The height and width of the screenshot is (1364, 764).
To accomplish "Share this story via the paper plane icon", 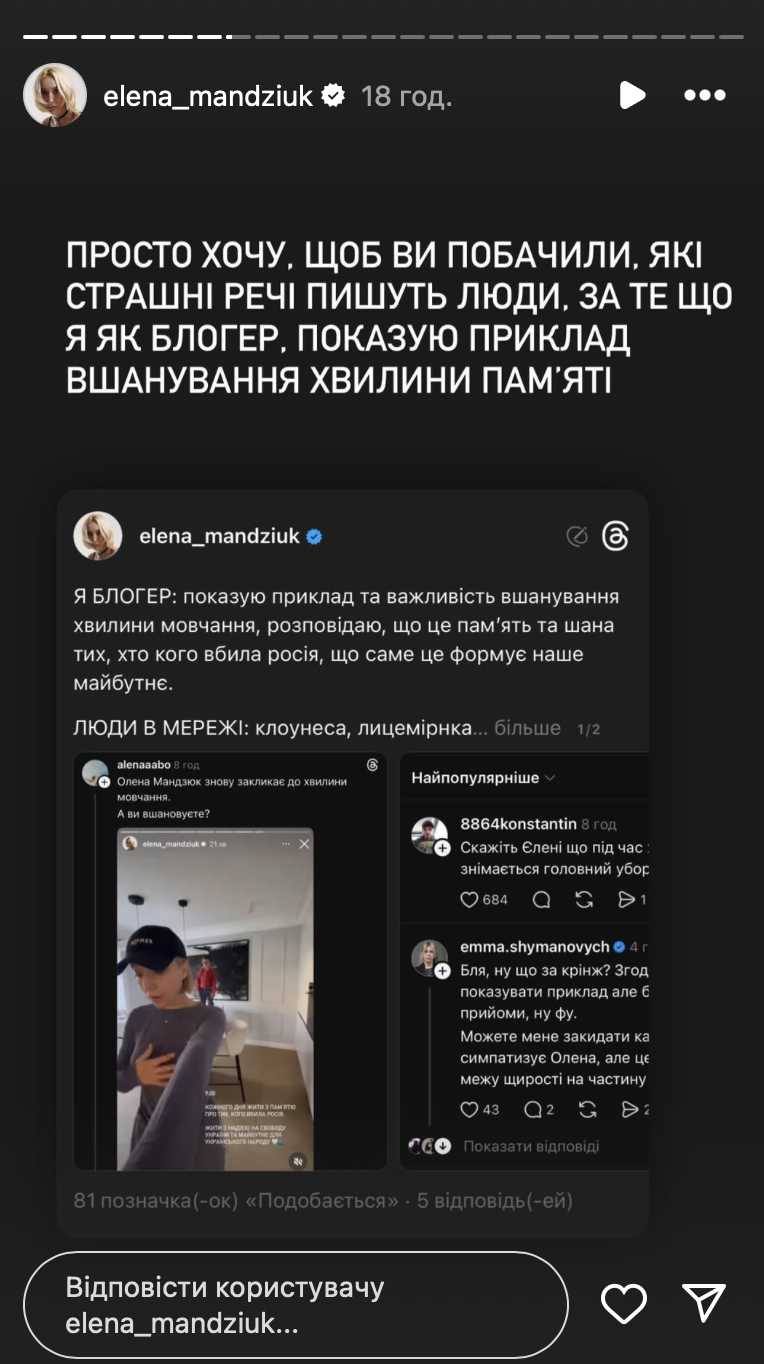I will point(703,1304).
